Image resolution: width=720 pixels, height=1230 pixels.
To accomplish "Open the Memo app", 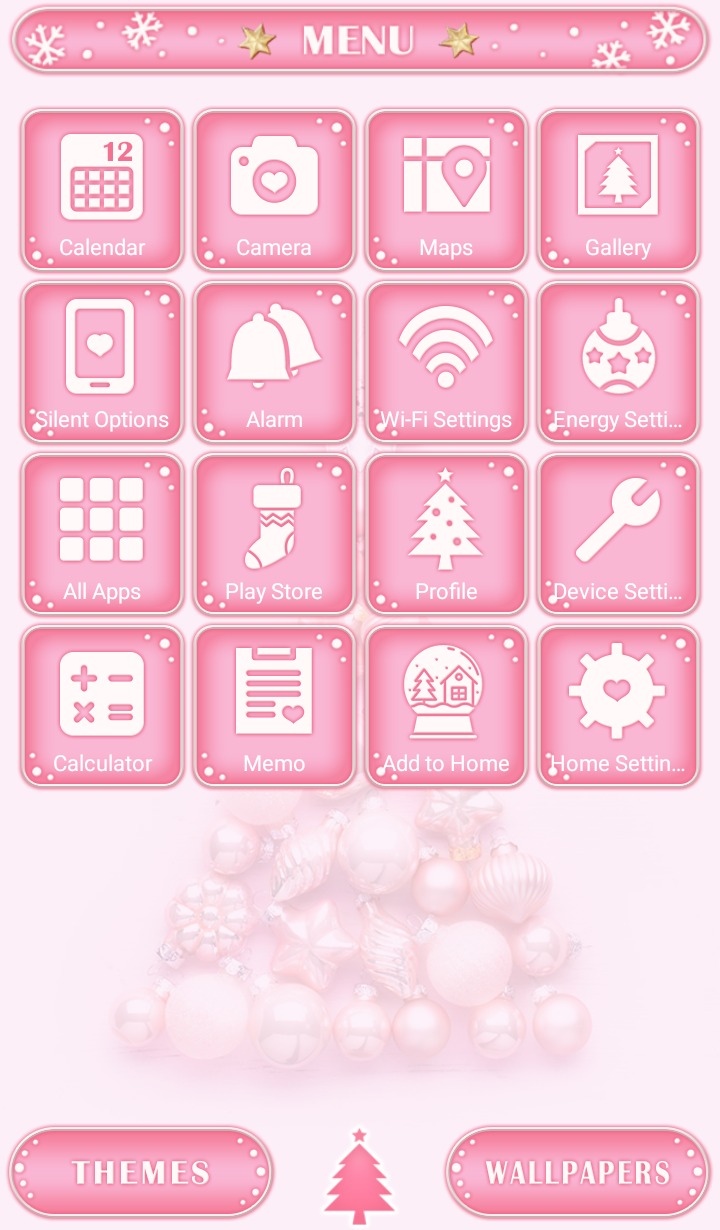I will 274,706.
